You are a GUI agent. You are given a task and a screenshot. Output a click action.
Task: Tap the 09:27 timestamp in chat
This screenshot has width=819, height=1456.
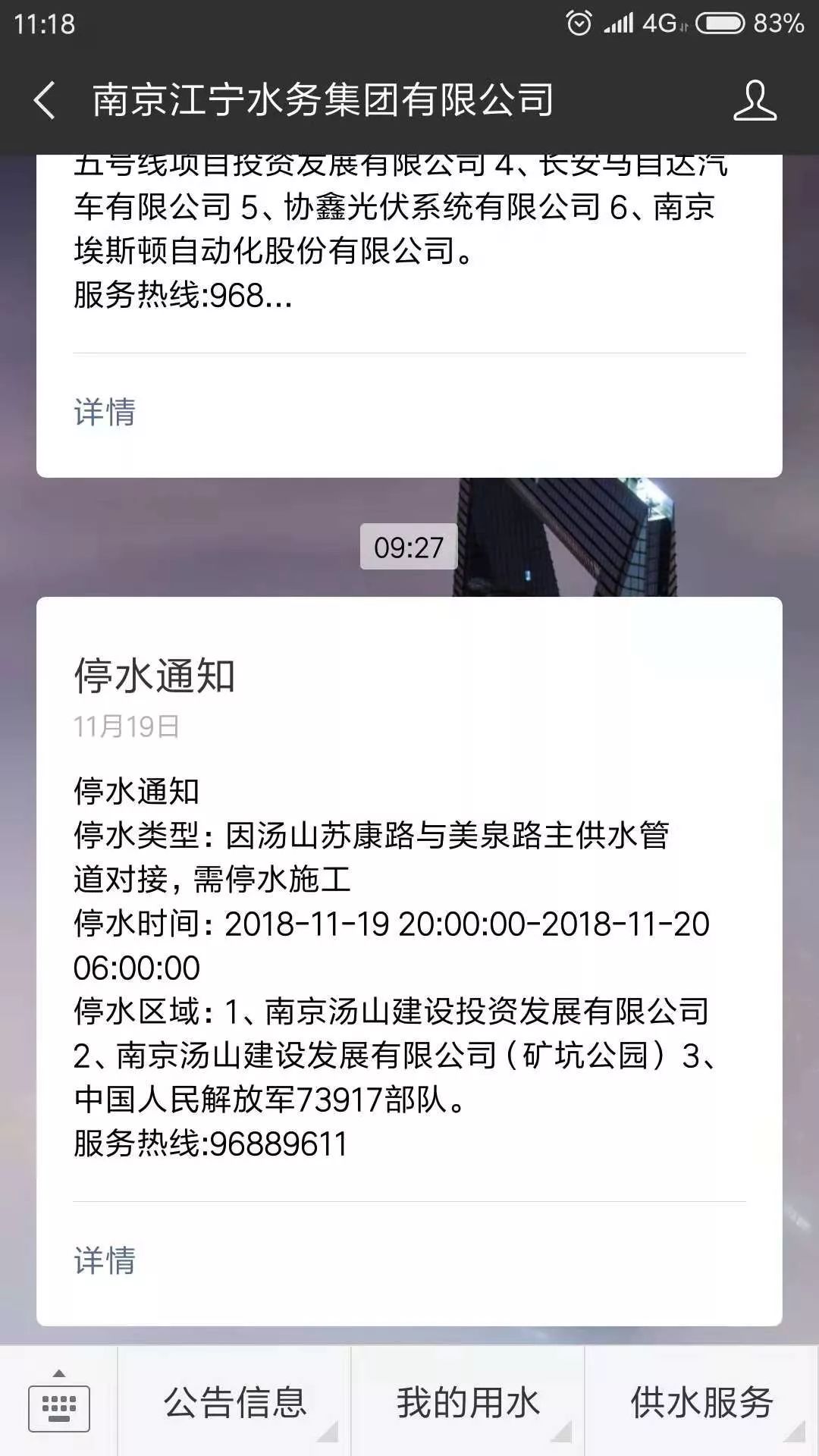point(409,549)
